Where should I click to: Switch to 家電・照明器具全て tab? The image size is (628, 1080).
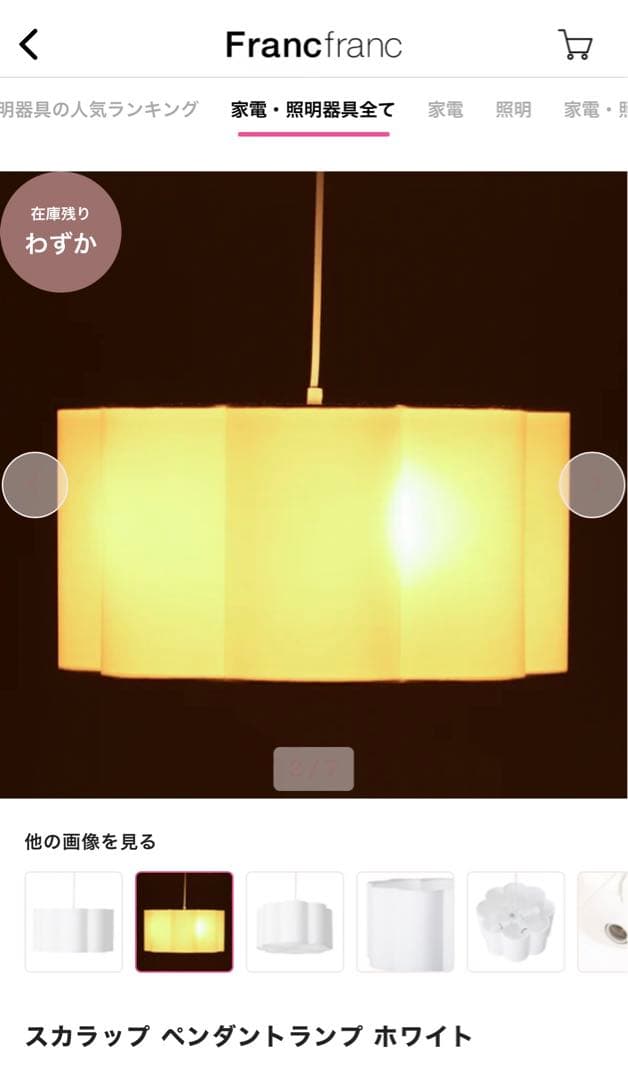313,110
